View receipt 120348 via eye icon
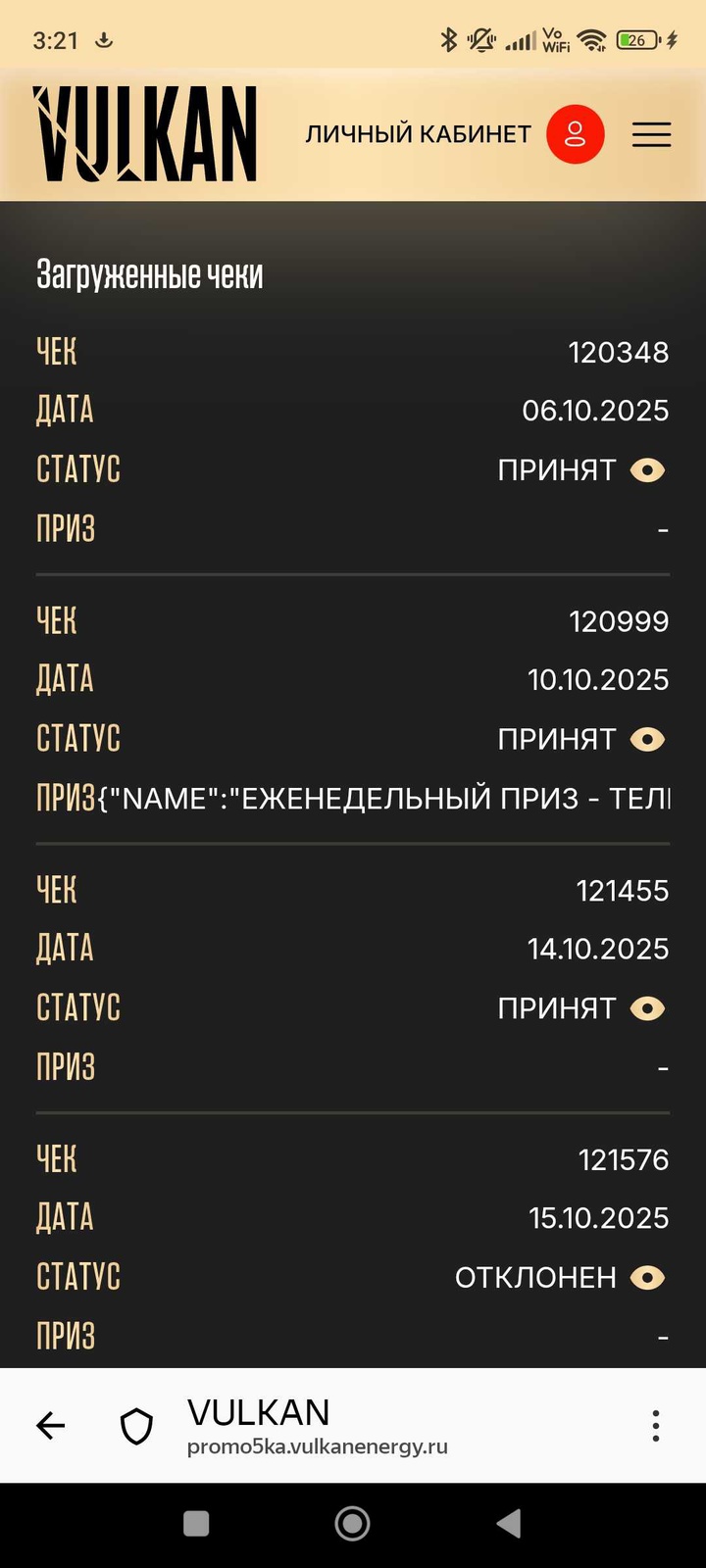 pos(647,470)
